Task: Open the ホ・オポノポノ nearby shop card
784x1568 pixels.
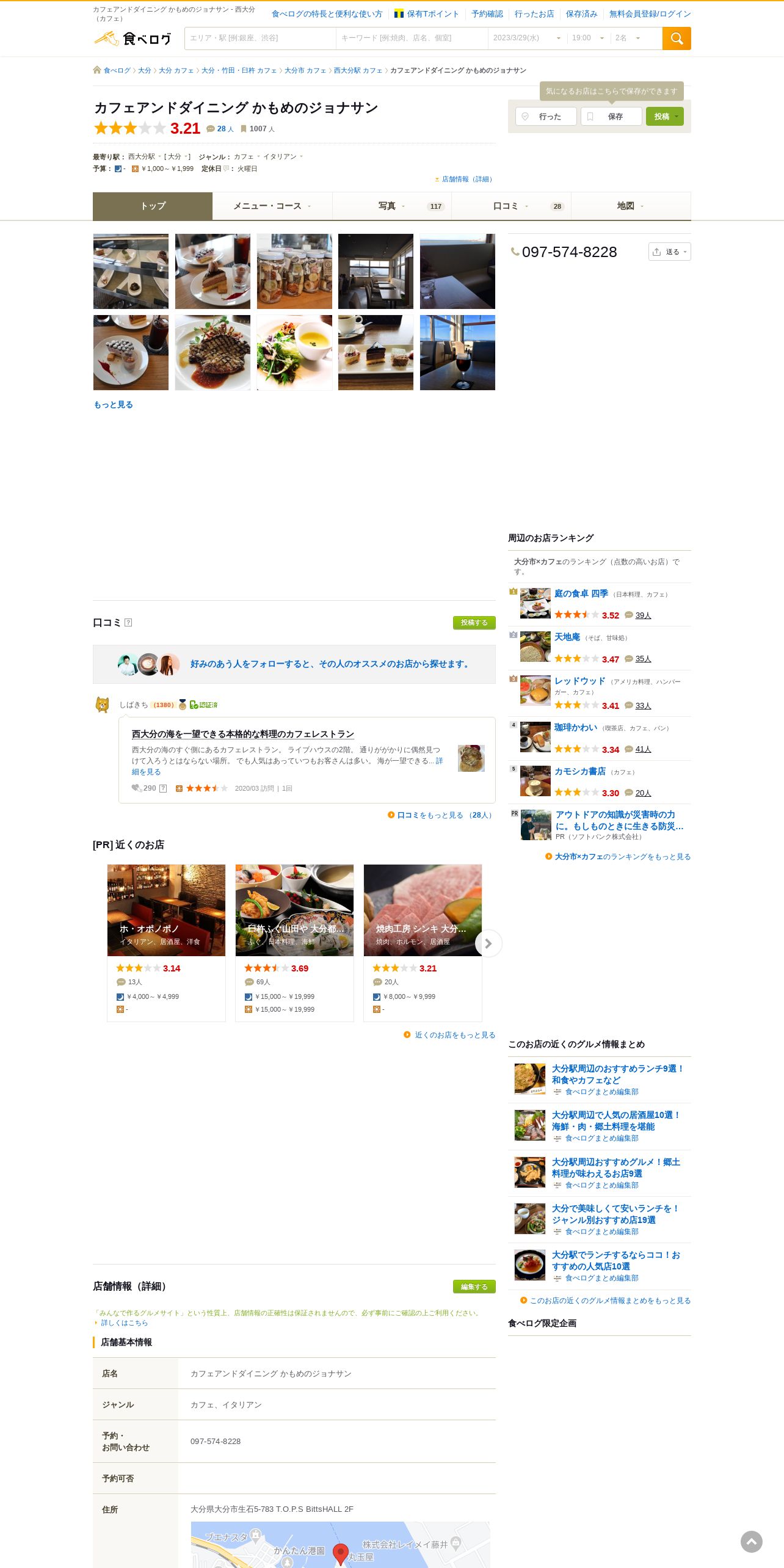Action: (x=166, y=943)
